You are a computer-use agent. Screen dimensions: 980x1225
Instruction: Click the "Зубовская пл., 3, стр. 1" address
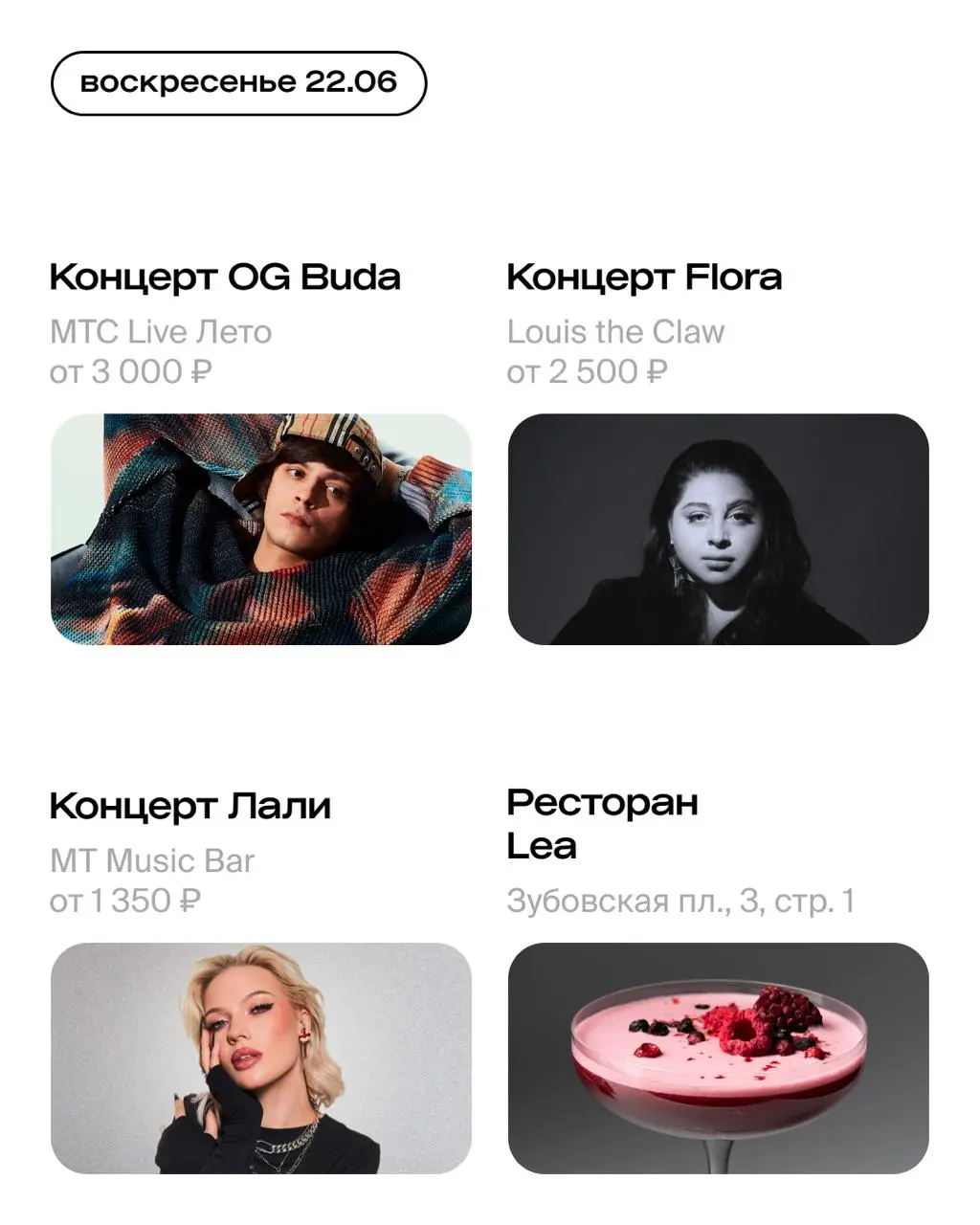pyautogui.click(x=682, y=901)
